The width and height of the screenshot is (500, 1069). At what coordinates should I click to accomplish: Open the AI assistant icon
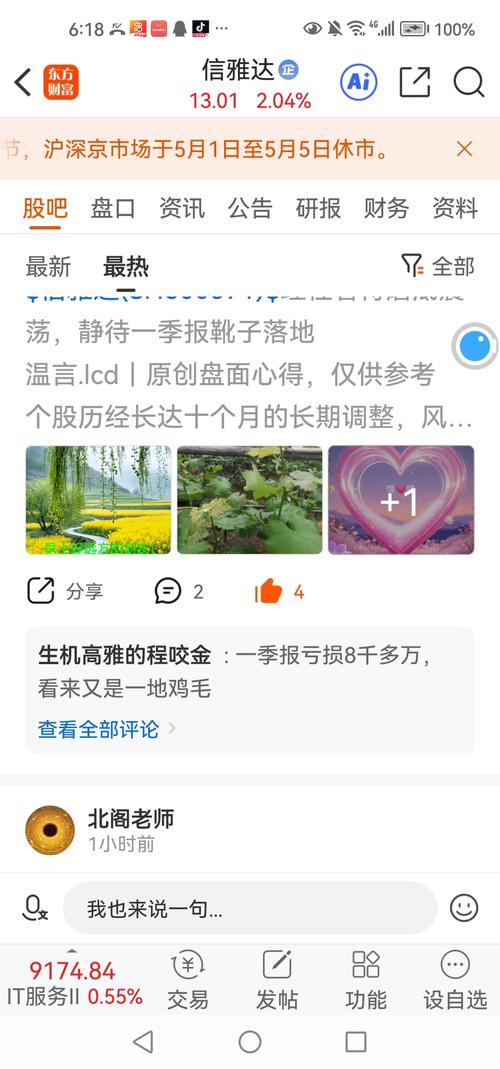click(x=359, y=82)
